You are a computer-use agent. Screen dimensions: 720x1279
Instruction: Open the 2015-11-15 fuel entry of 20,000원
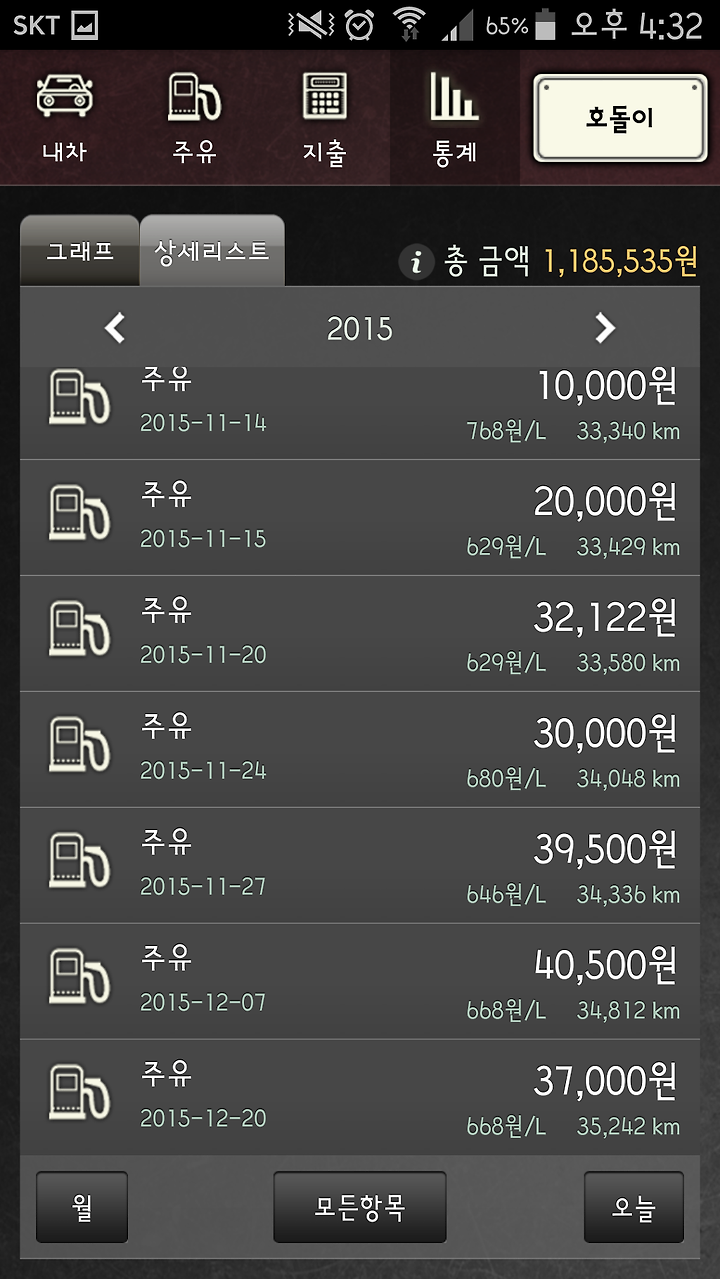pyautogui.click(x=360, y=518)
